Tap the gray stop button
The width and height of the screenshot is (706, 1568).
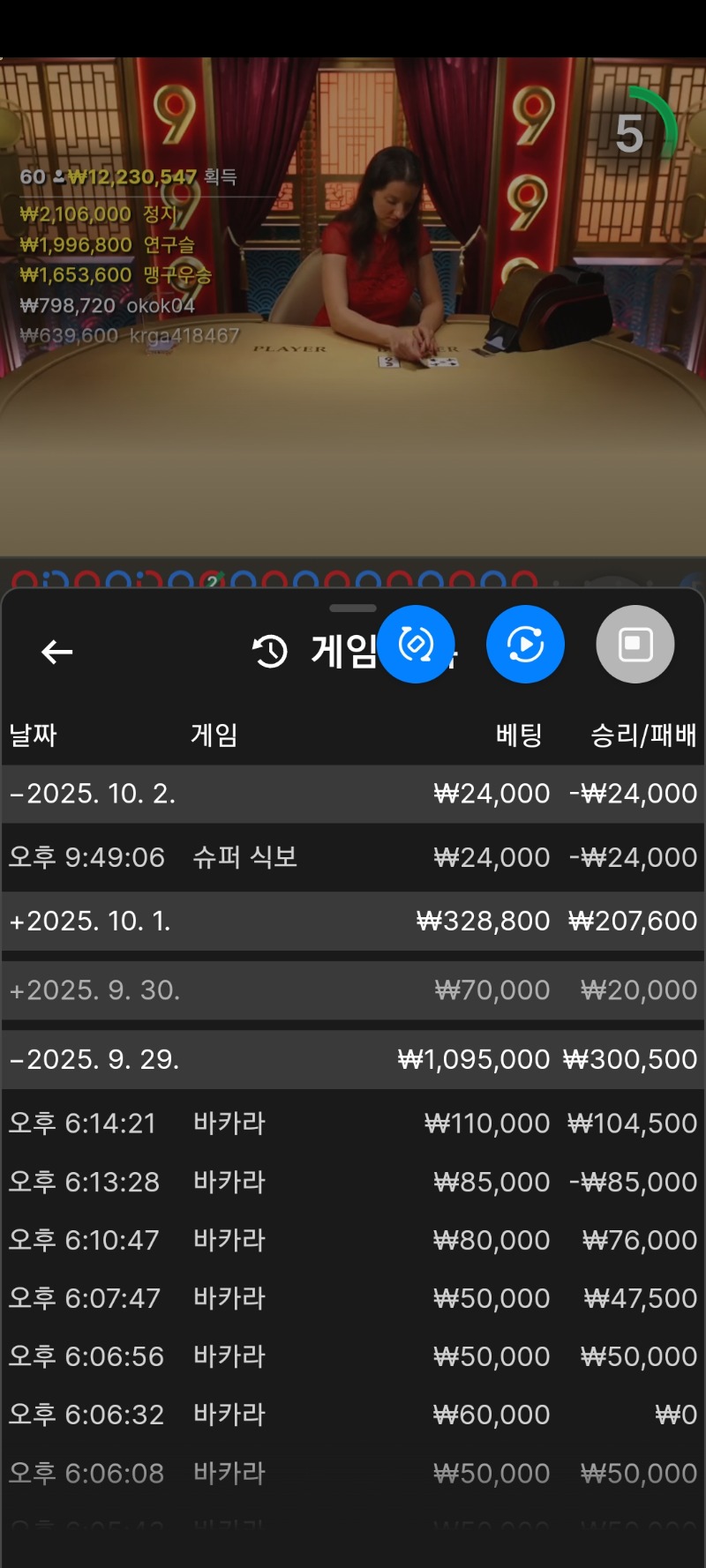pos(635,645)
